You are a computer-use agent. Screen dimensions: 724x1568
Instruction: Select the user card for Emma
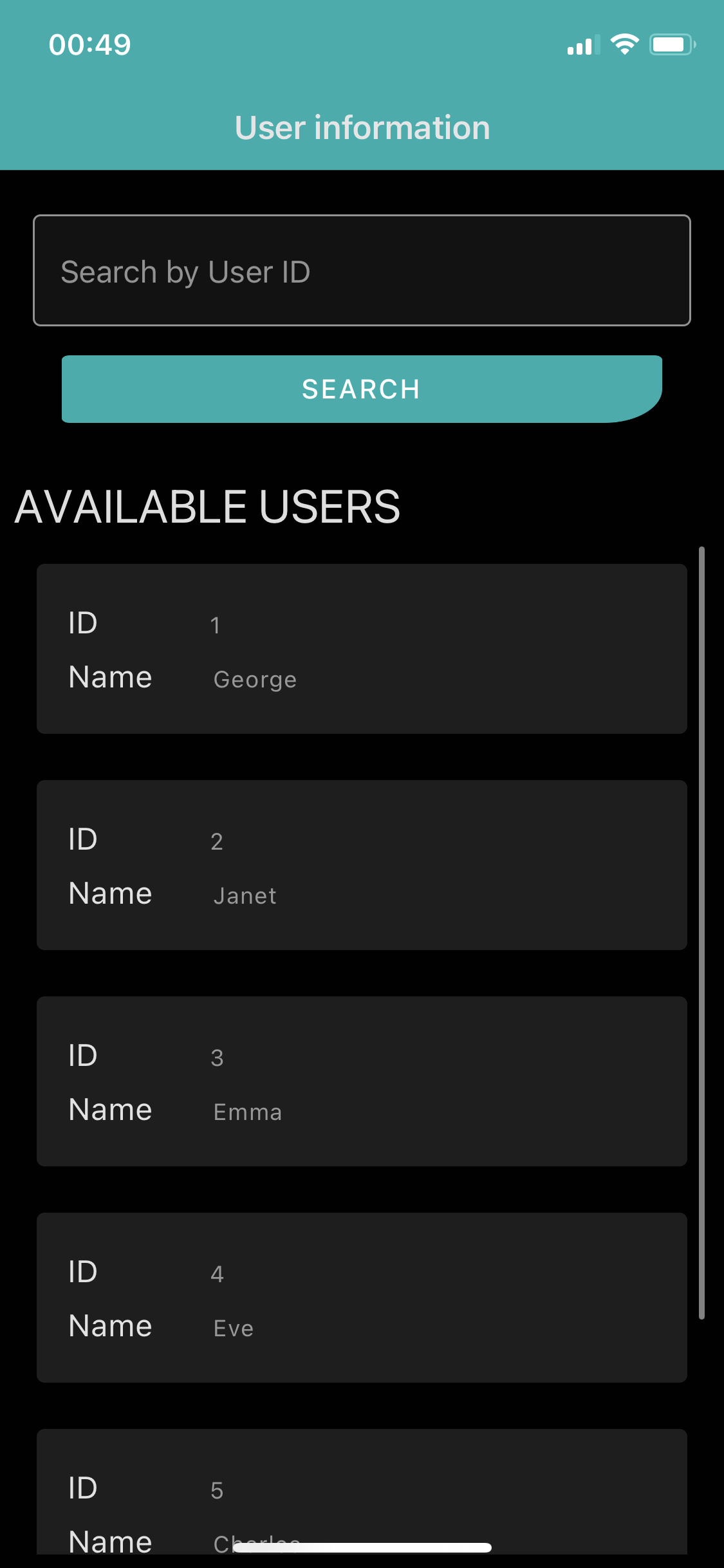[362, 1083]
